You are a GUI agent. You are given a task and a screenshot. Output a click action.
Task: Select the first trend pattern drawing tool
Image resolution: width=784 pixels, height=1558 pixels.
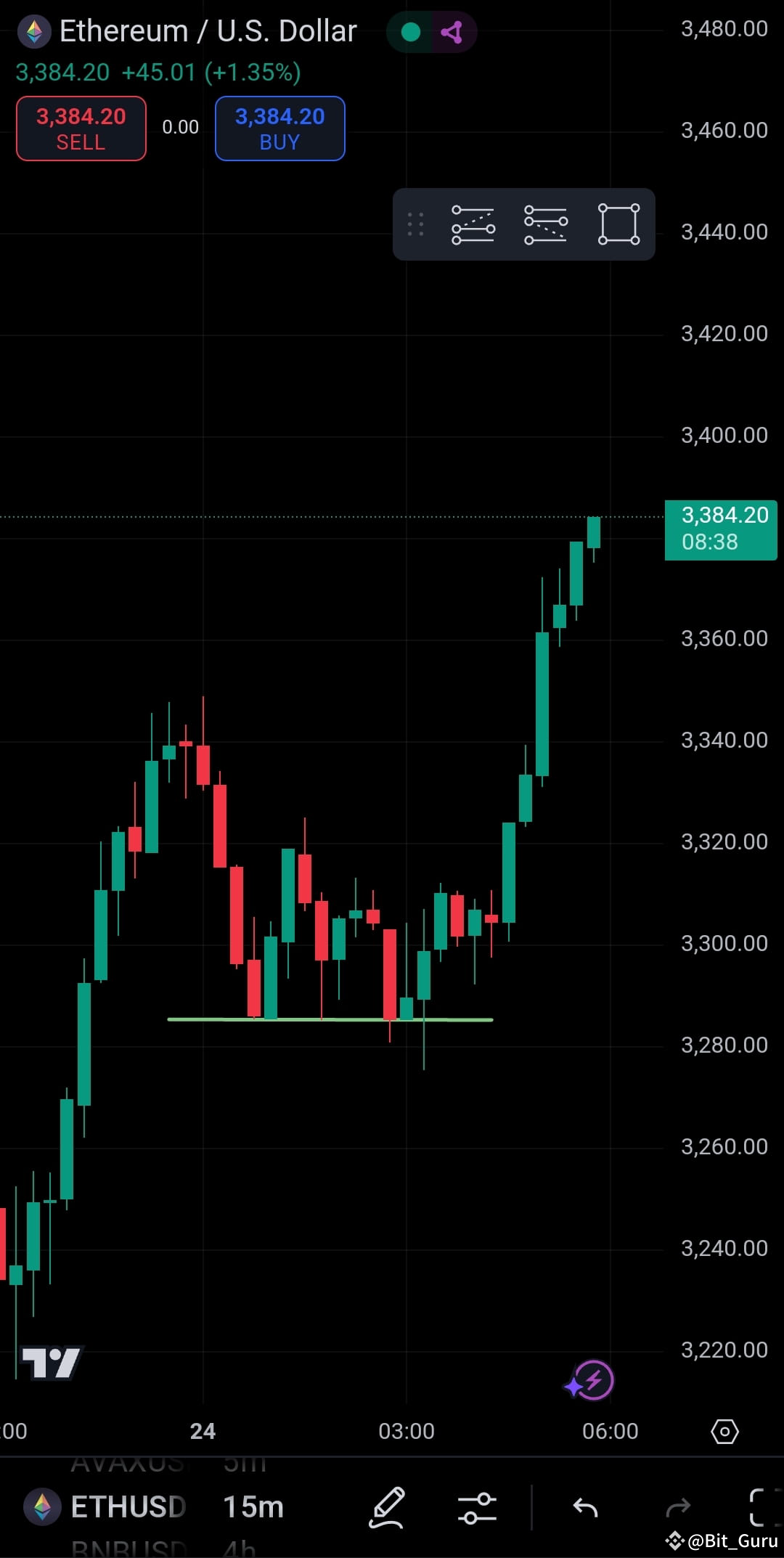coord(473,224)
